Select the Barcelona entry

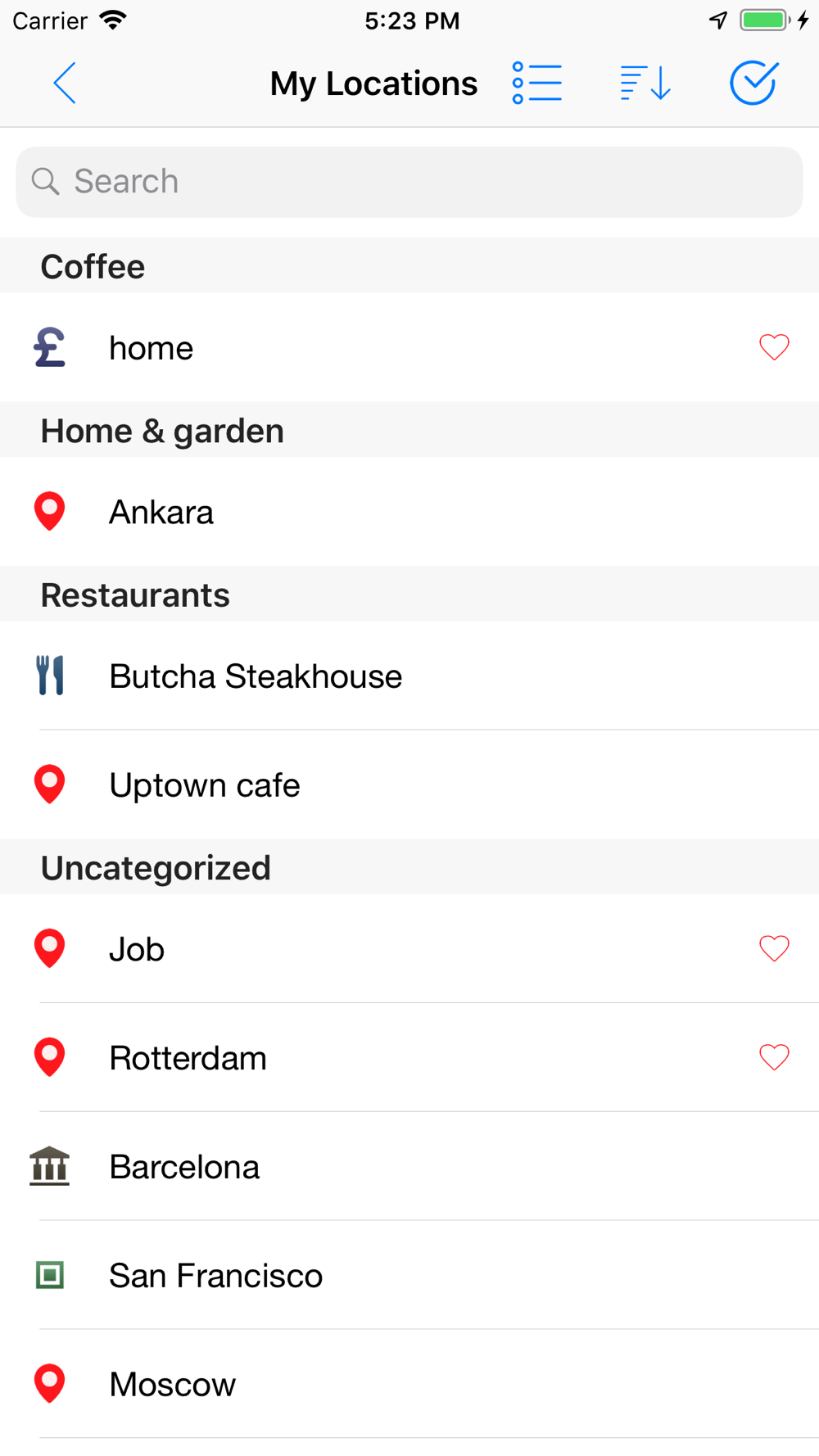pos(409,1166)
